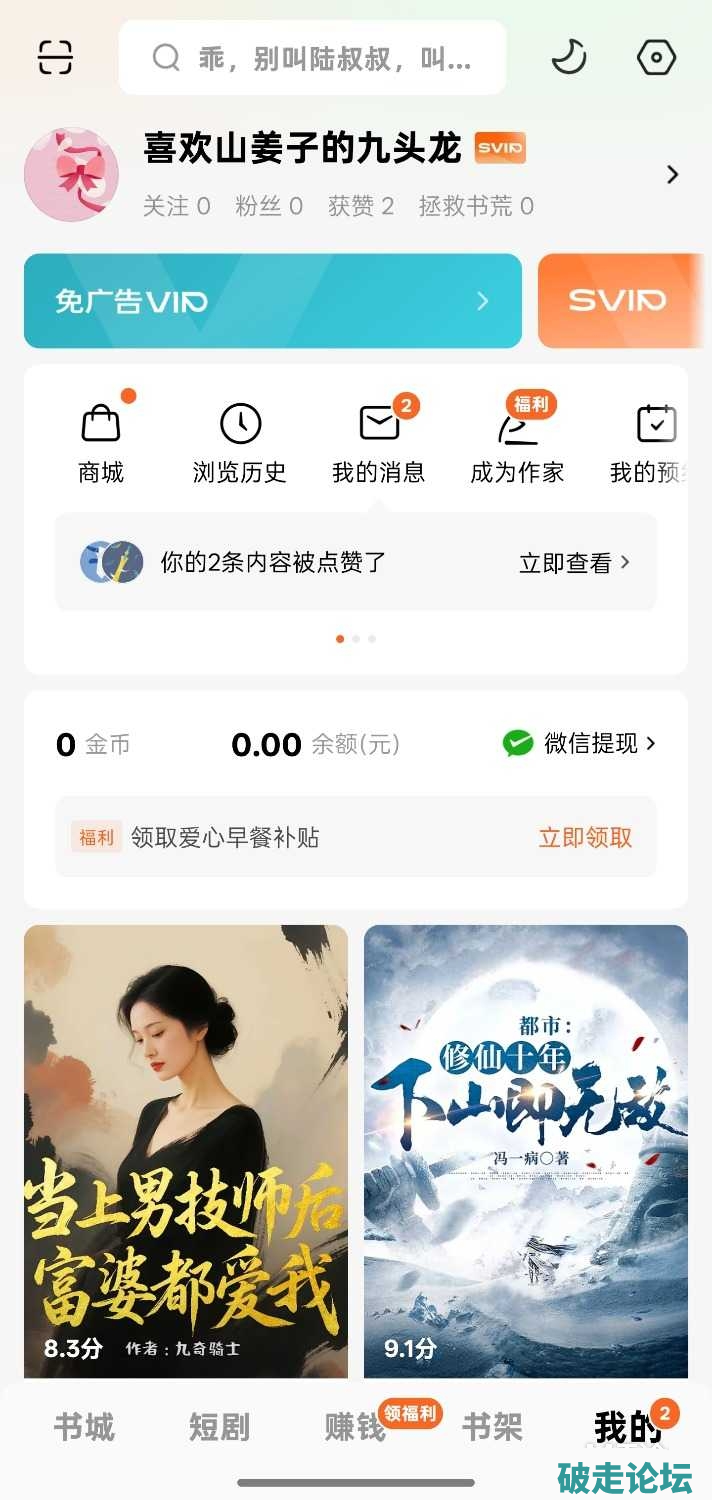Image resolution: width=712 pixels, height=1500 pixels.
Task: Tap 立即领取 for breakfast subsidy
Action: coord(585,838)
